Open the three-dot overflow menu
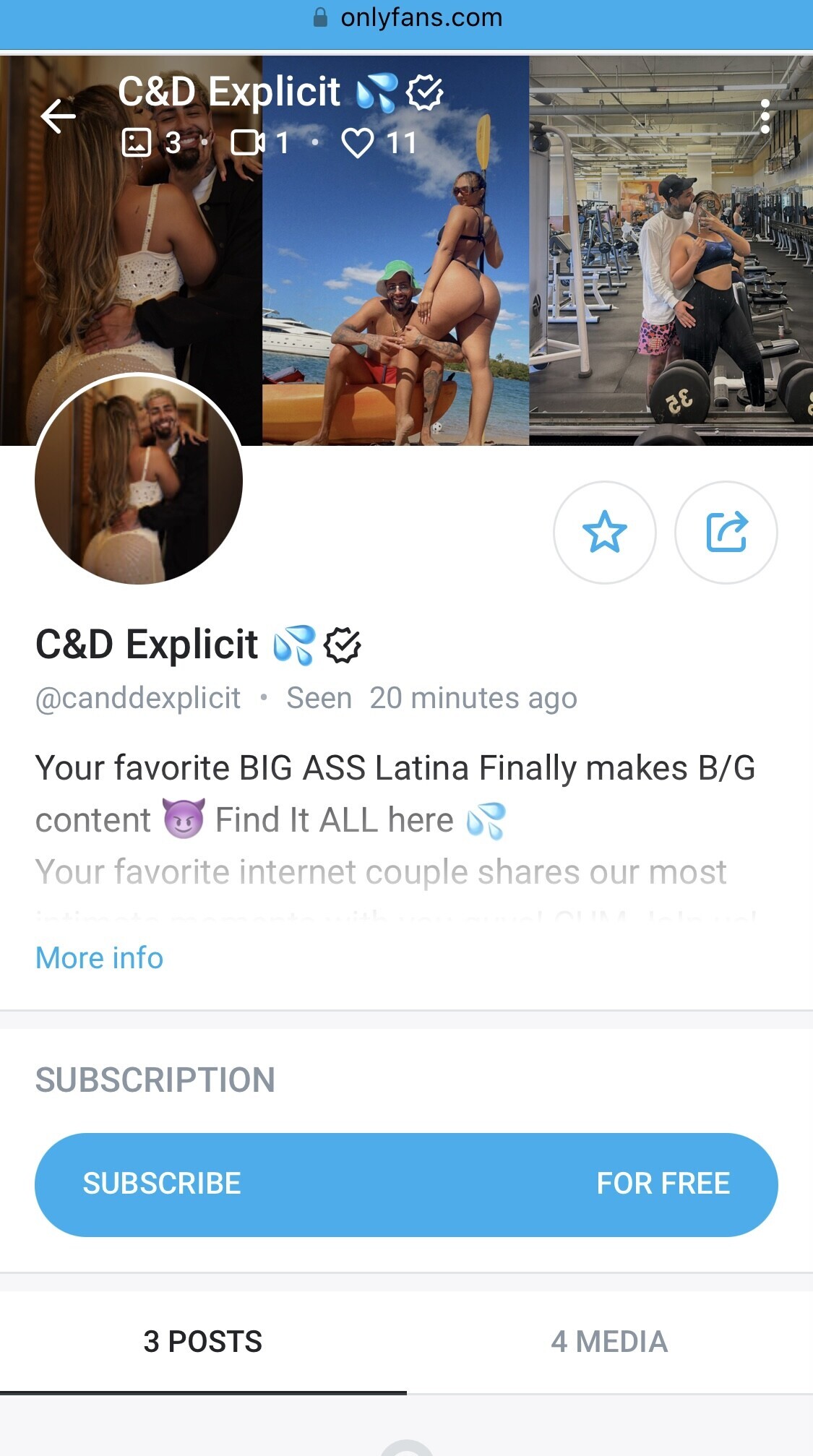Image resolution: width=813 pixels, height=1456 pixels. click(765, 116)
